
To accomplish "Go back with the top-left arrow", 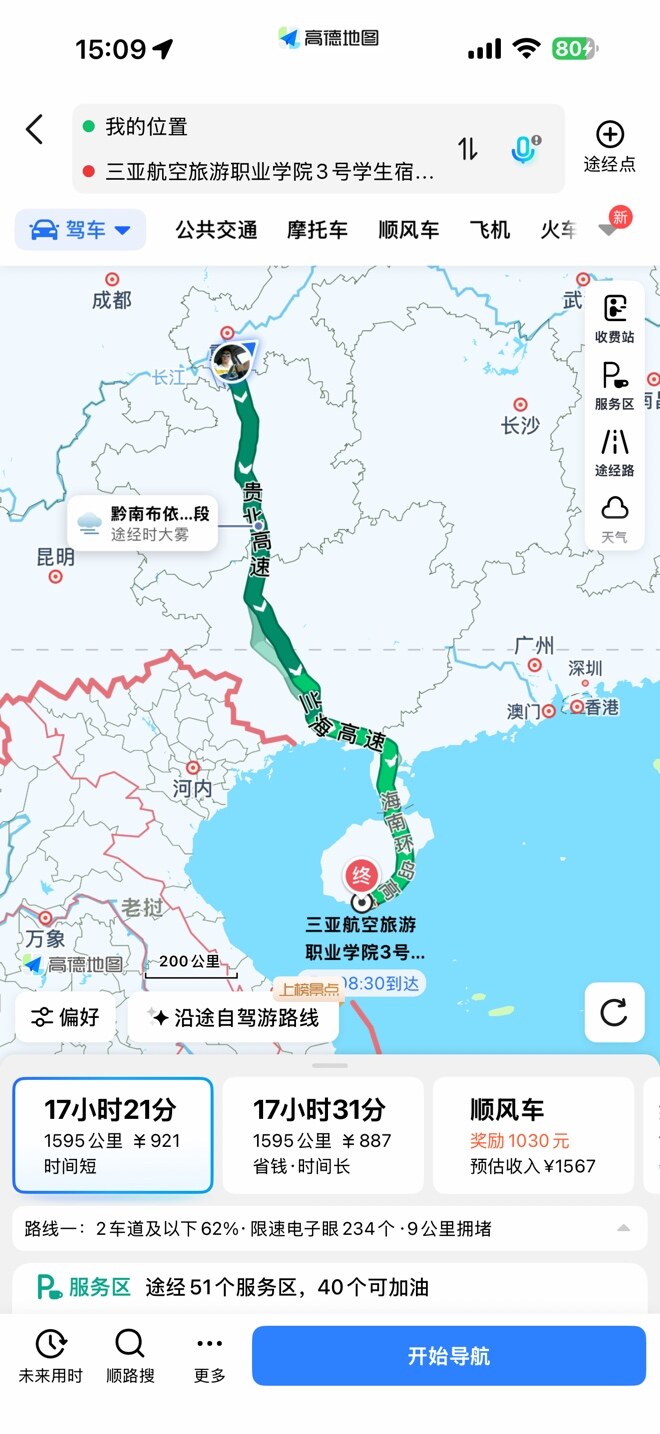I will click(x=35, y=129).
